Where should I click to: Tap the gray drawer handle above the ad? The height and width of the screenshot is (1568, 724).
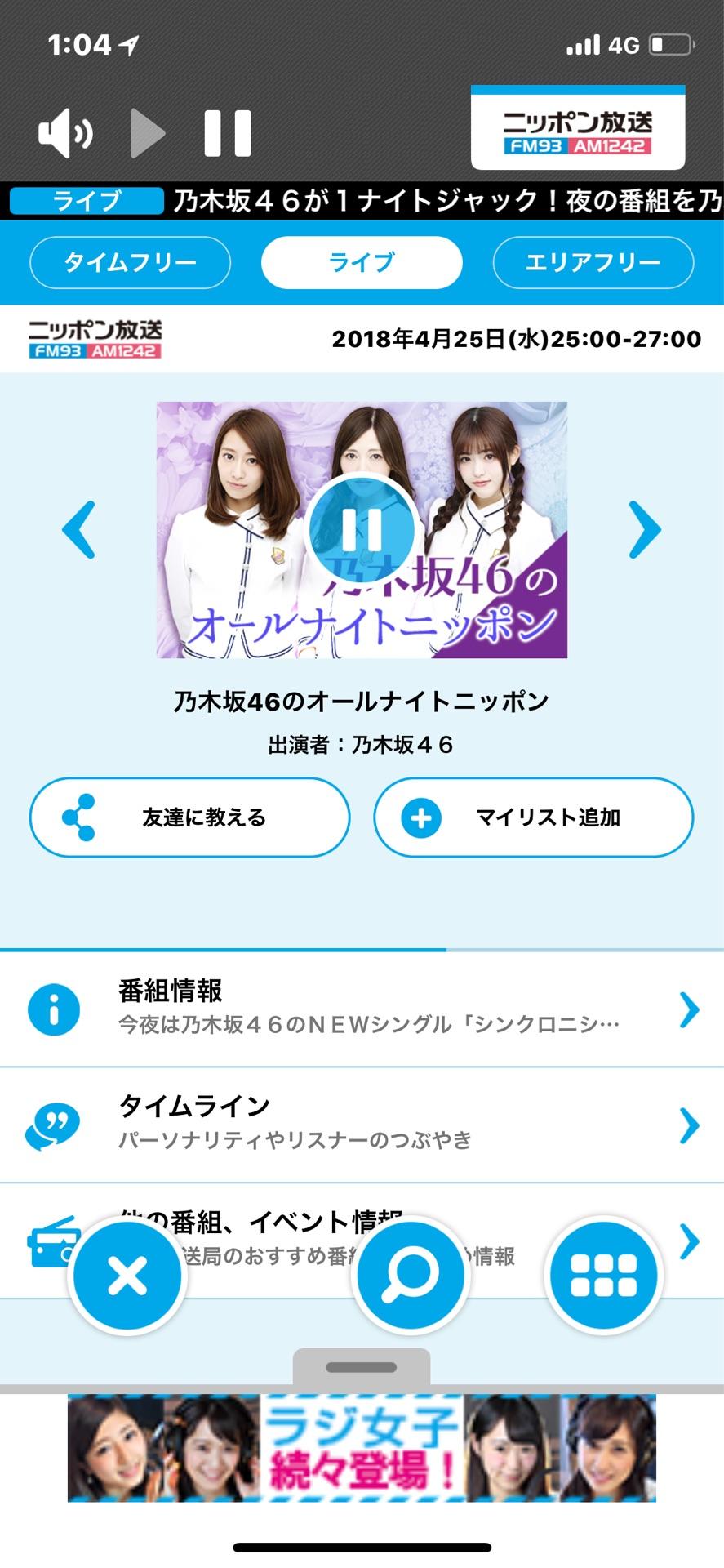tap(362, 1367)
